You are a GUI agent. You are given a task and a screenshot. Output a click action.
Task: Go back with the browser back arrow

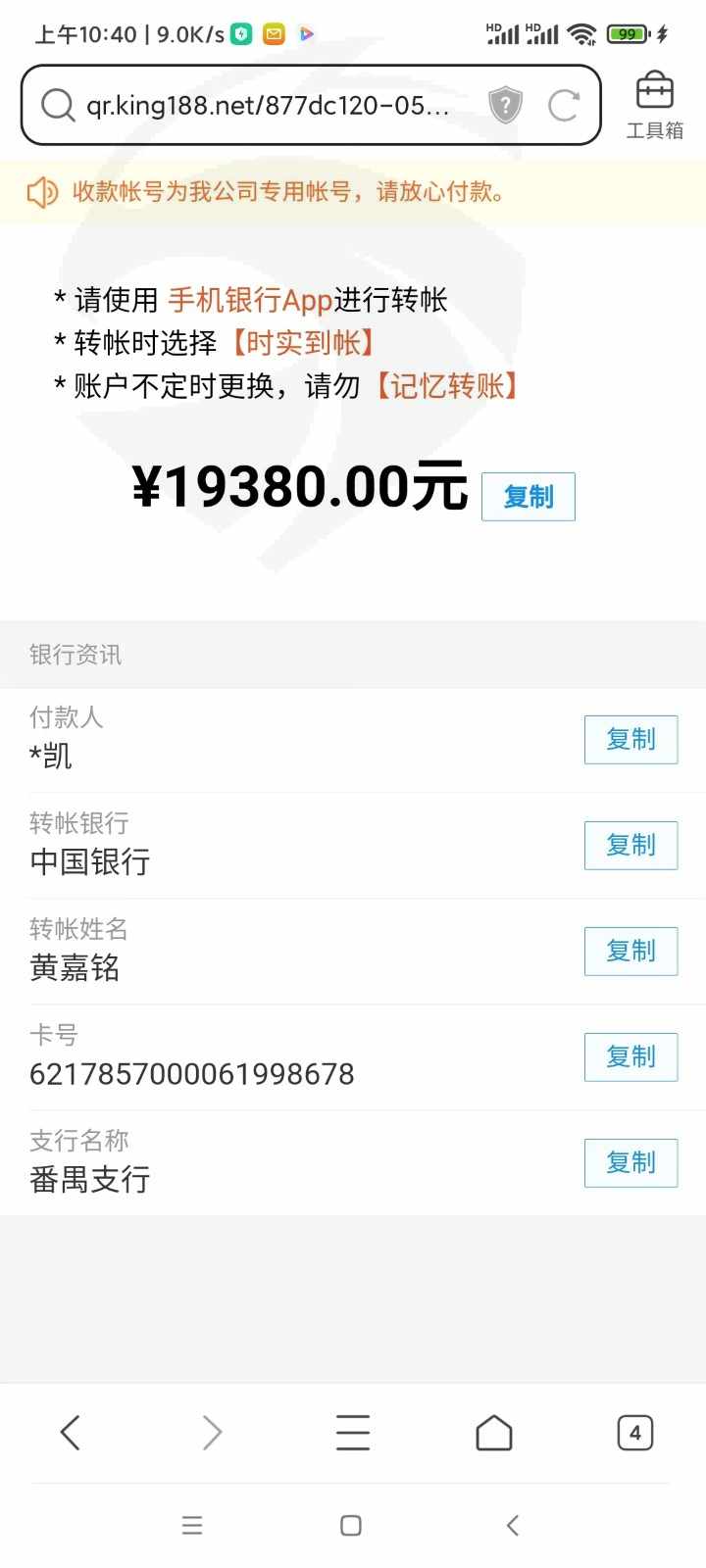pos(71,1433)
